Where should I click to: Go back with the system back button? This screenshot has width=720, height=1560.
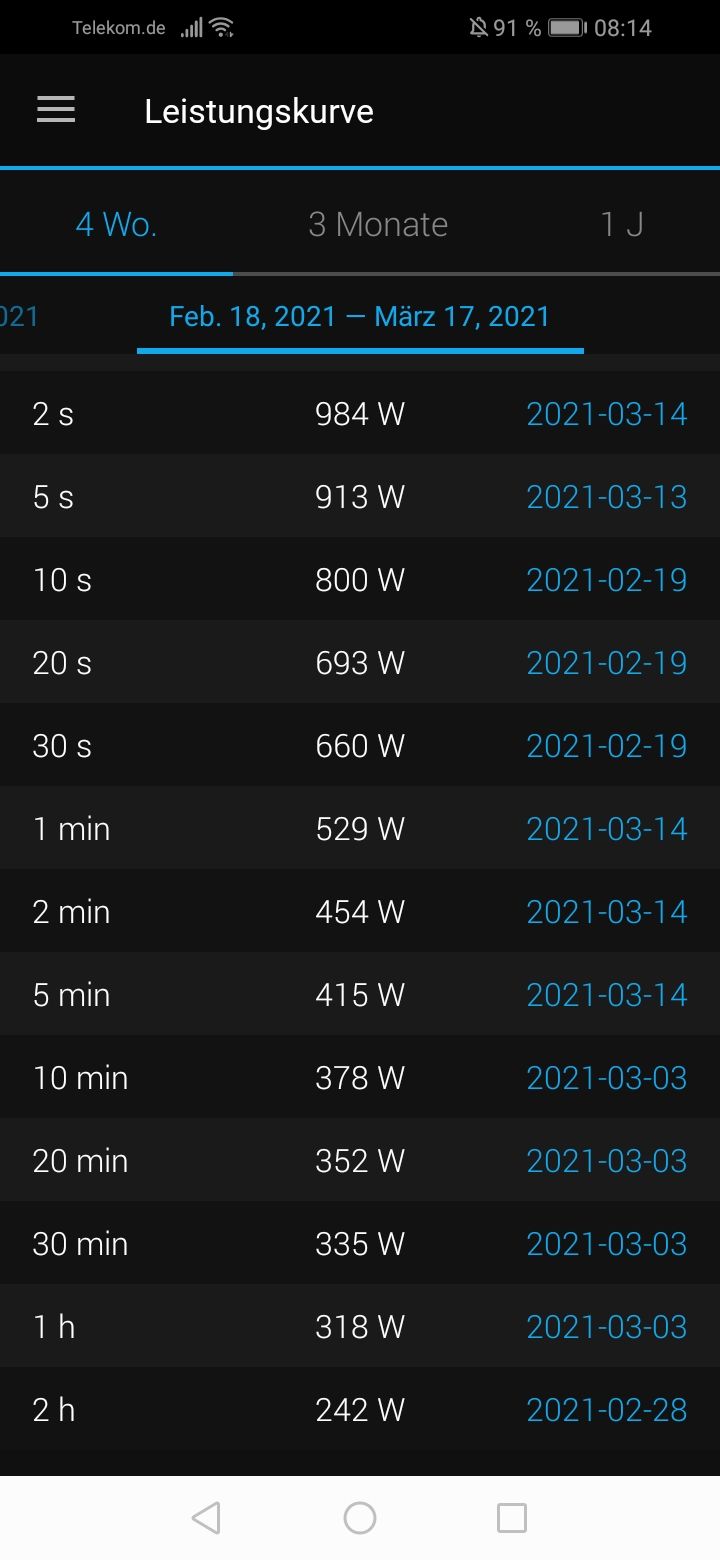pyautogui.click(x=206, y=1518)
